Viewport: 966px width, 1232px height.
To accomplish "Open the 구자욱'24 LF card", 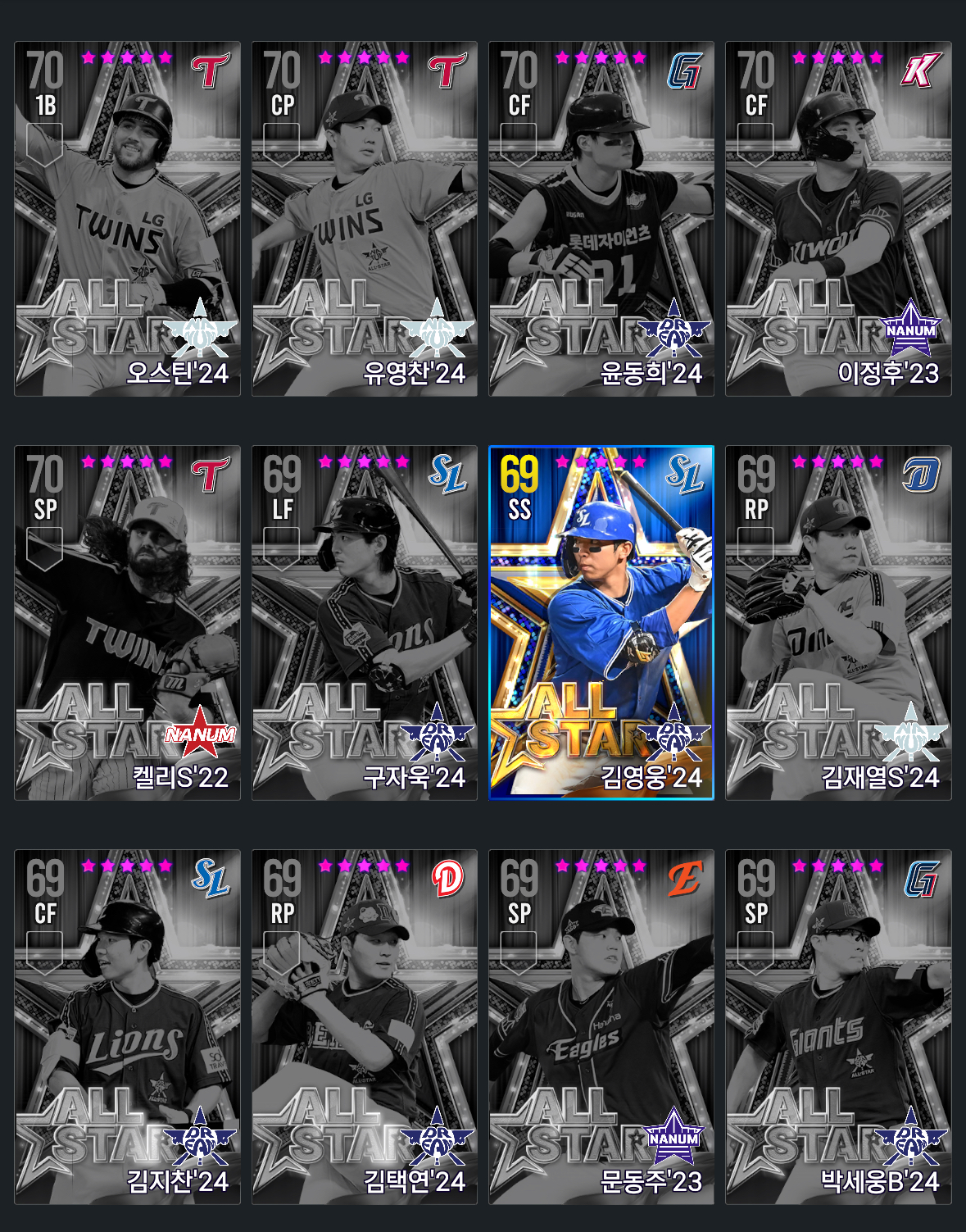I will point(364,623).
